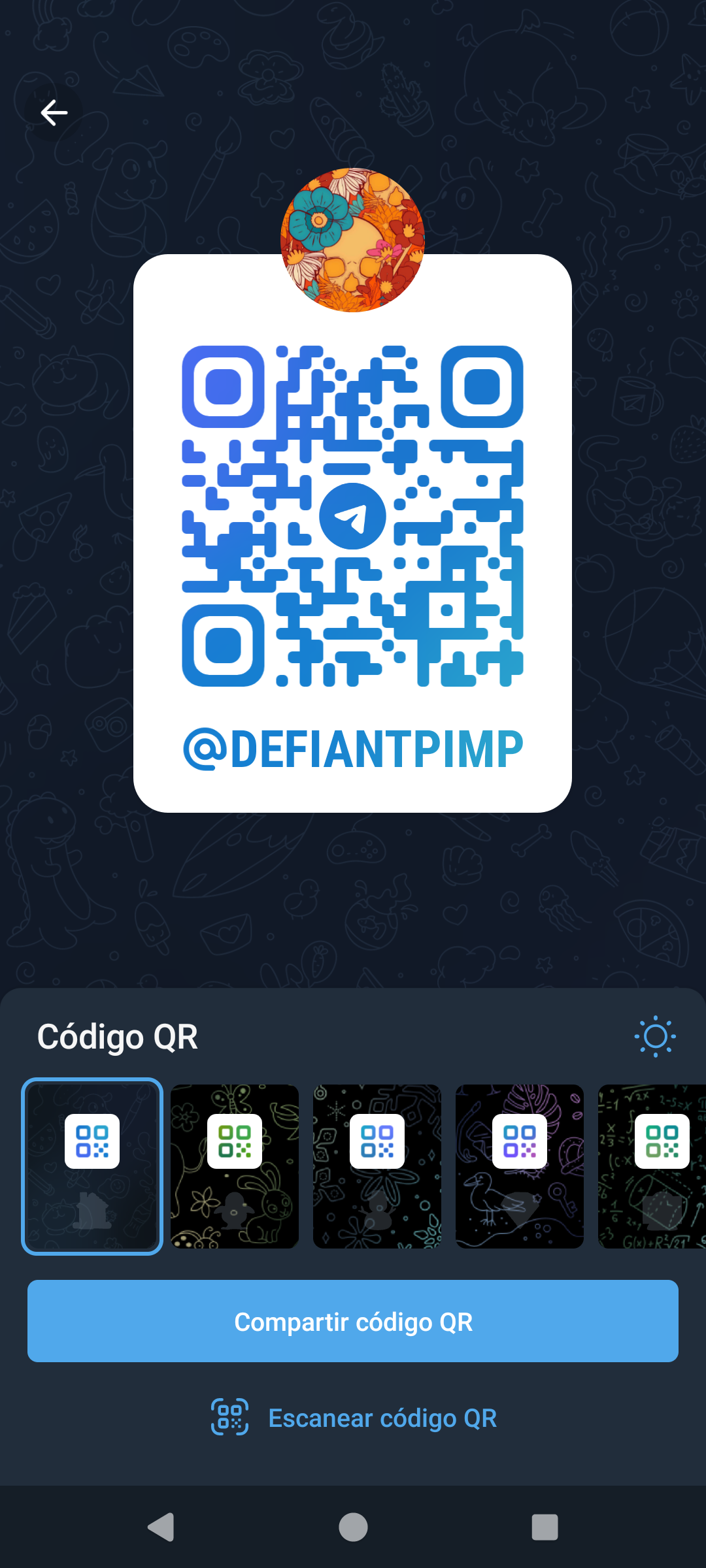Open Escanear código QR scanner
Screen dimensions: 706x1568
pyautogui.click(x=353, y=1418)
